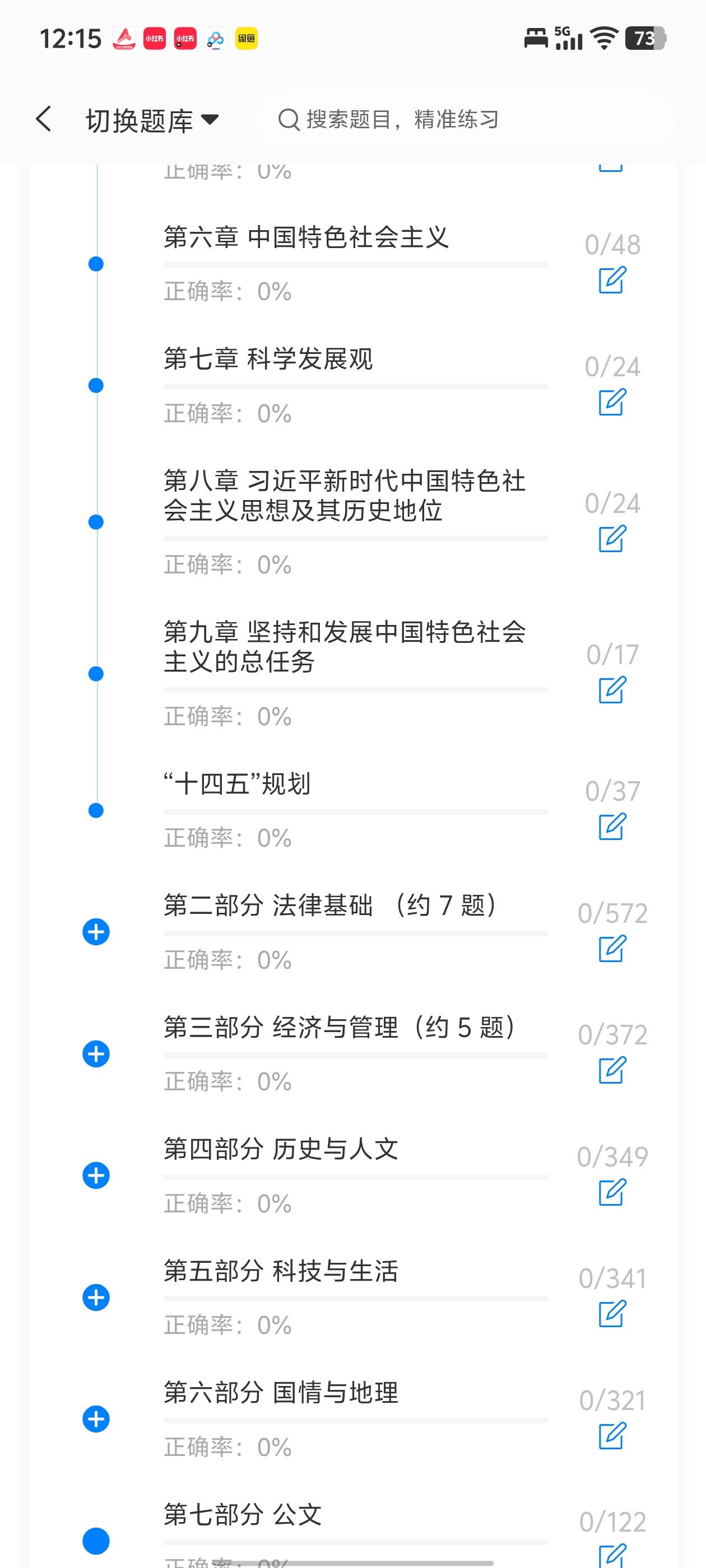Viewport: 706px width, 1568px height.
Task: Start practice via pencil icon for 第九章
Action: coord(612,690)
